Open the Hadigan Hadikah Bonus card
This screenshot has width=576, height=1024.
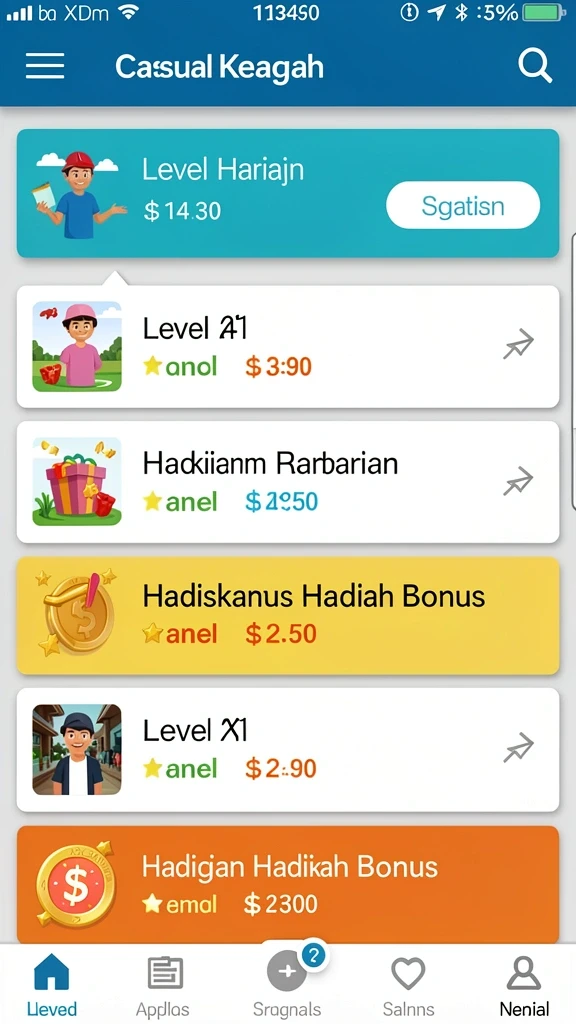[288, 884]
